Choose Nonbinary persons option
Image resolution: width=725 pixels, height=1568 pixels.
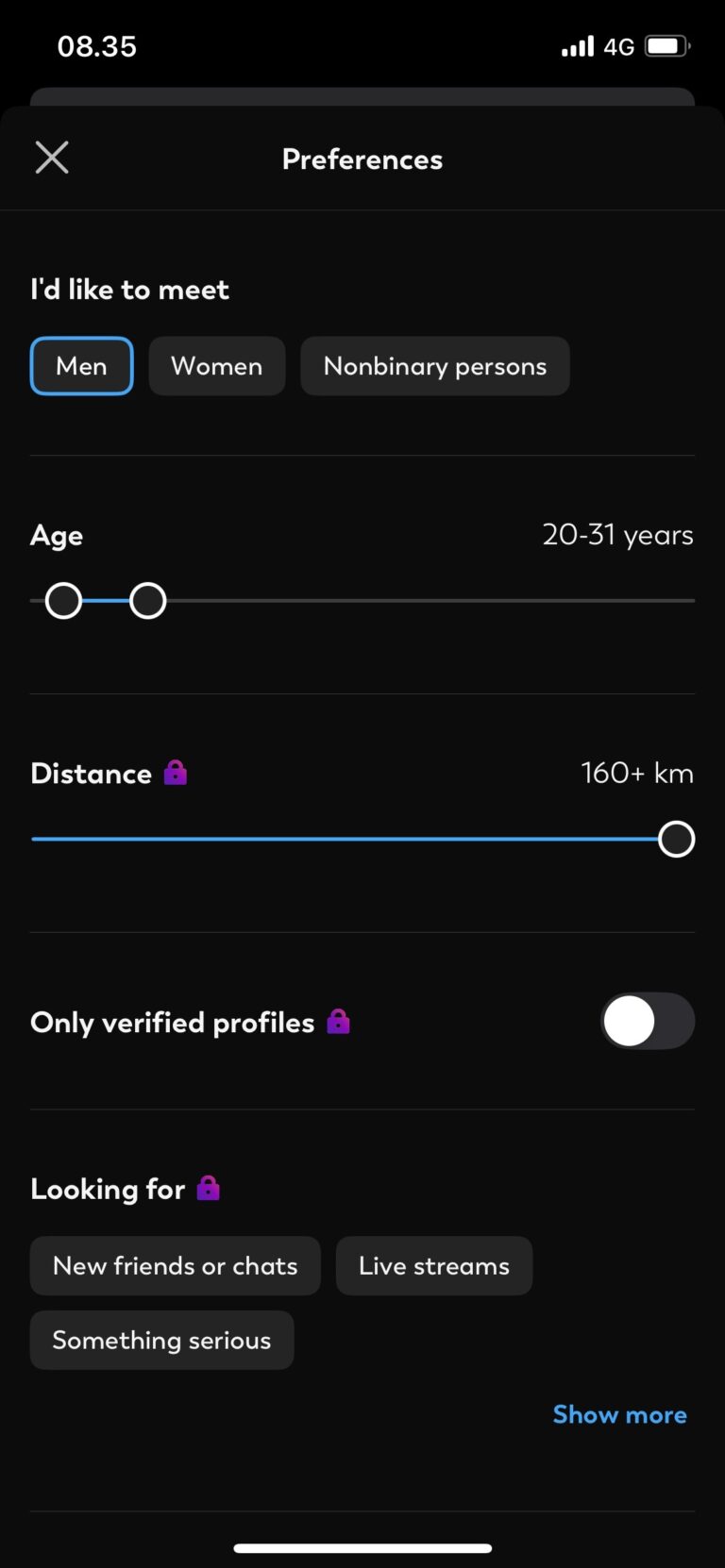pyautogui.click(x=435, y=366)
